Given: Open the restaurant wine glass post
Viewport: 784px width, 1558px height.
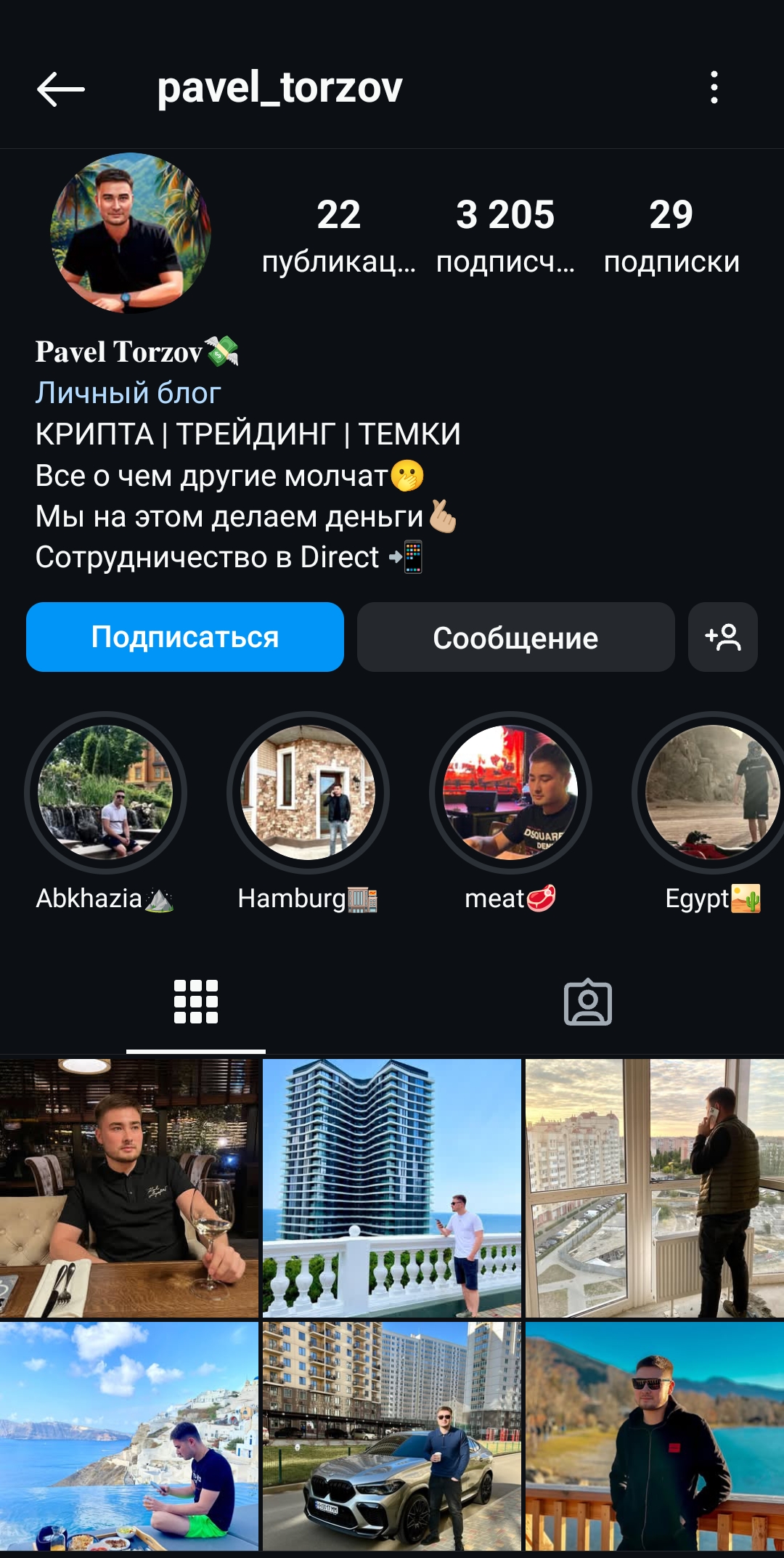Looking at the screenshot, I should tap(129, 1188).
